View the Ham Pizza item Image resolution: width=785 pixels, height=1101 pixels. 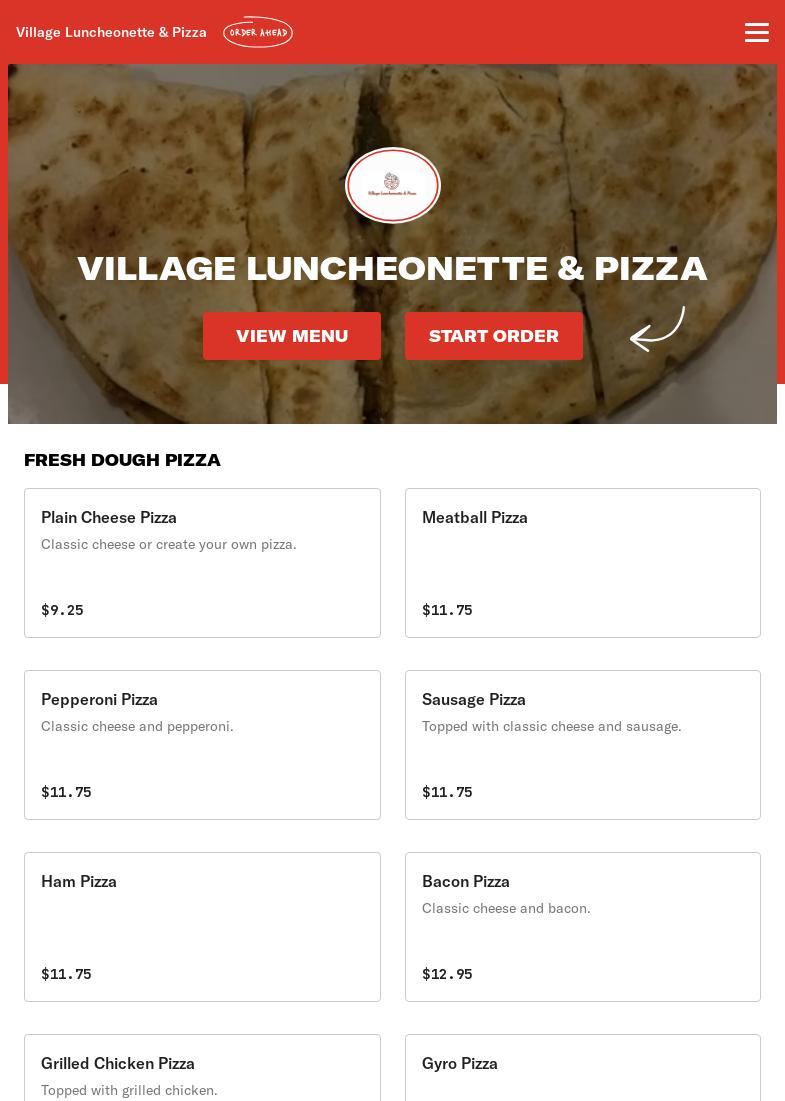pos(202,926)
